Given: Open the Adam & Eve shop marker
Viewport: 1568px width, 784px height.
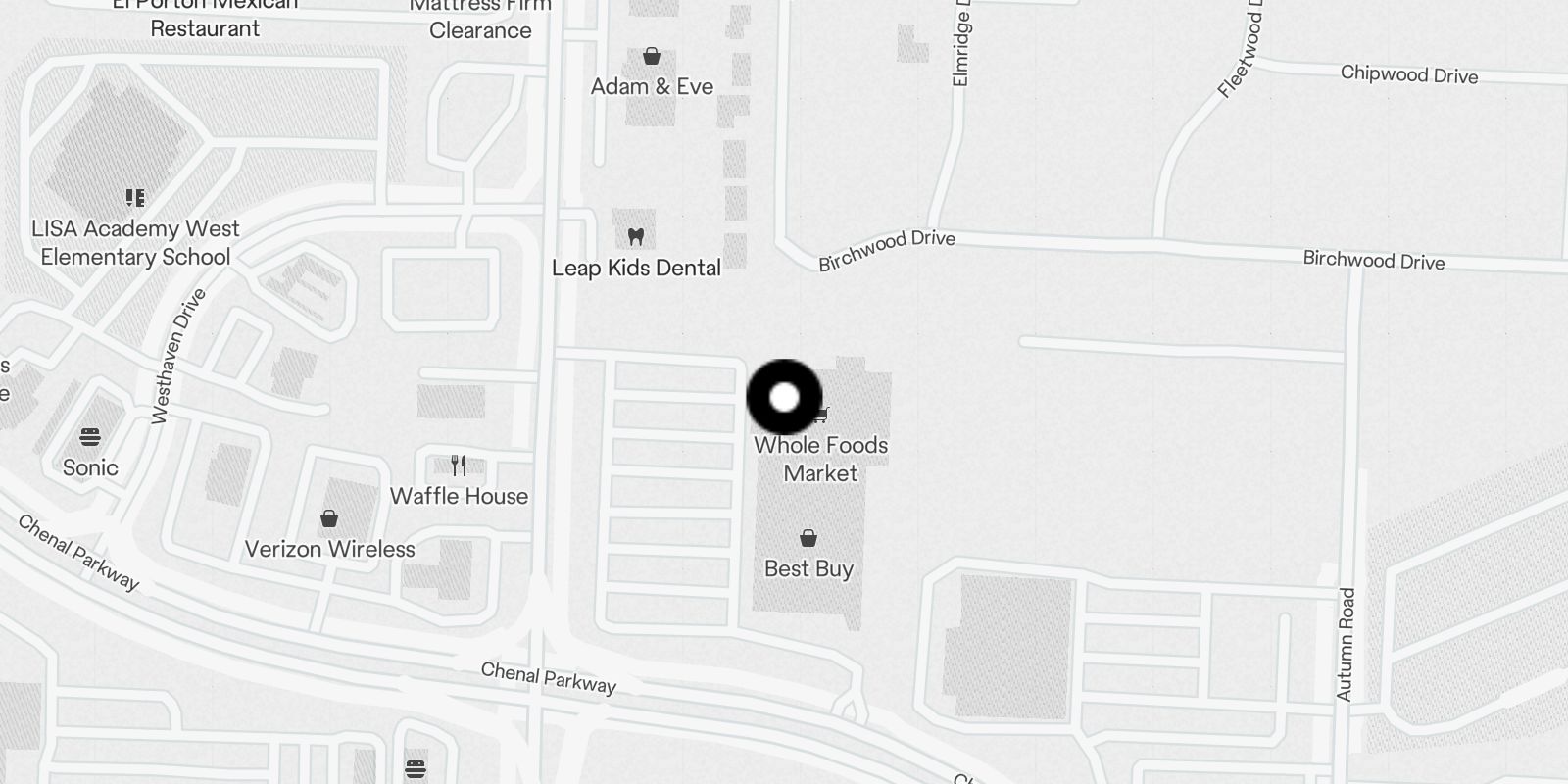Looking at the screenshot, I should [651, 57].
